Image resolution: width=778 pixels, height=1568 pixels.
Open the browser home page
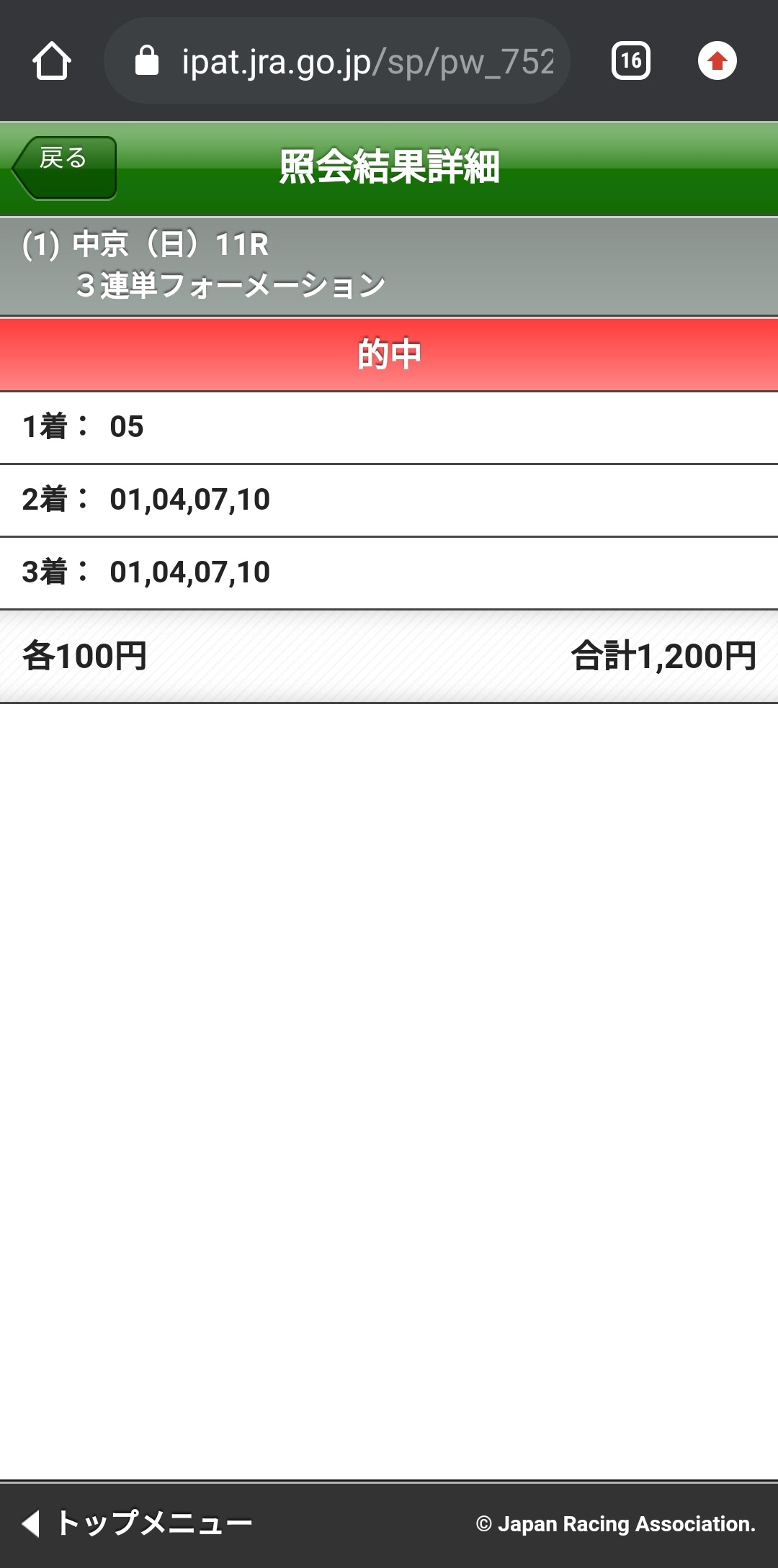click(x=52, y=61)
